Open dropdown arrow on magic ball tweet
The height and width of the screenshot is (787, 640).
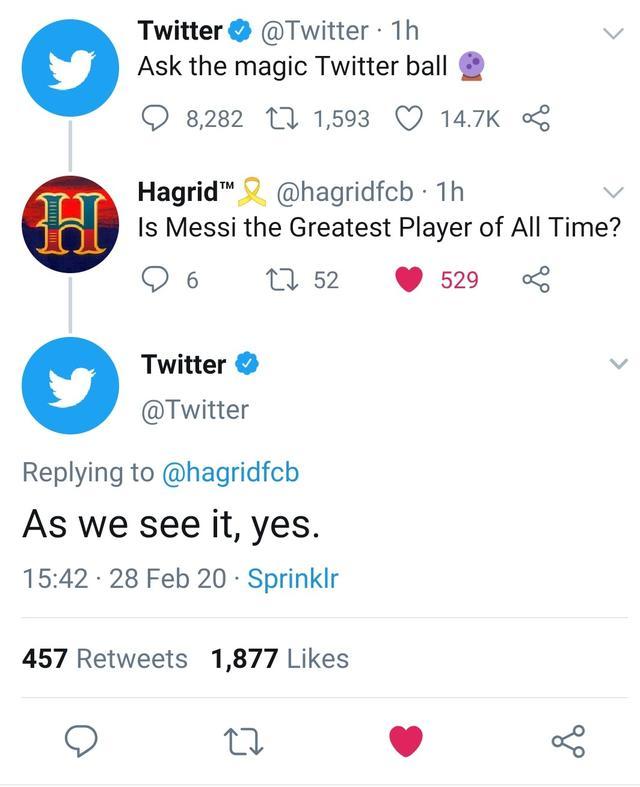pos(613,34)
